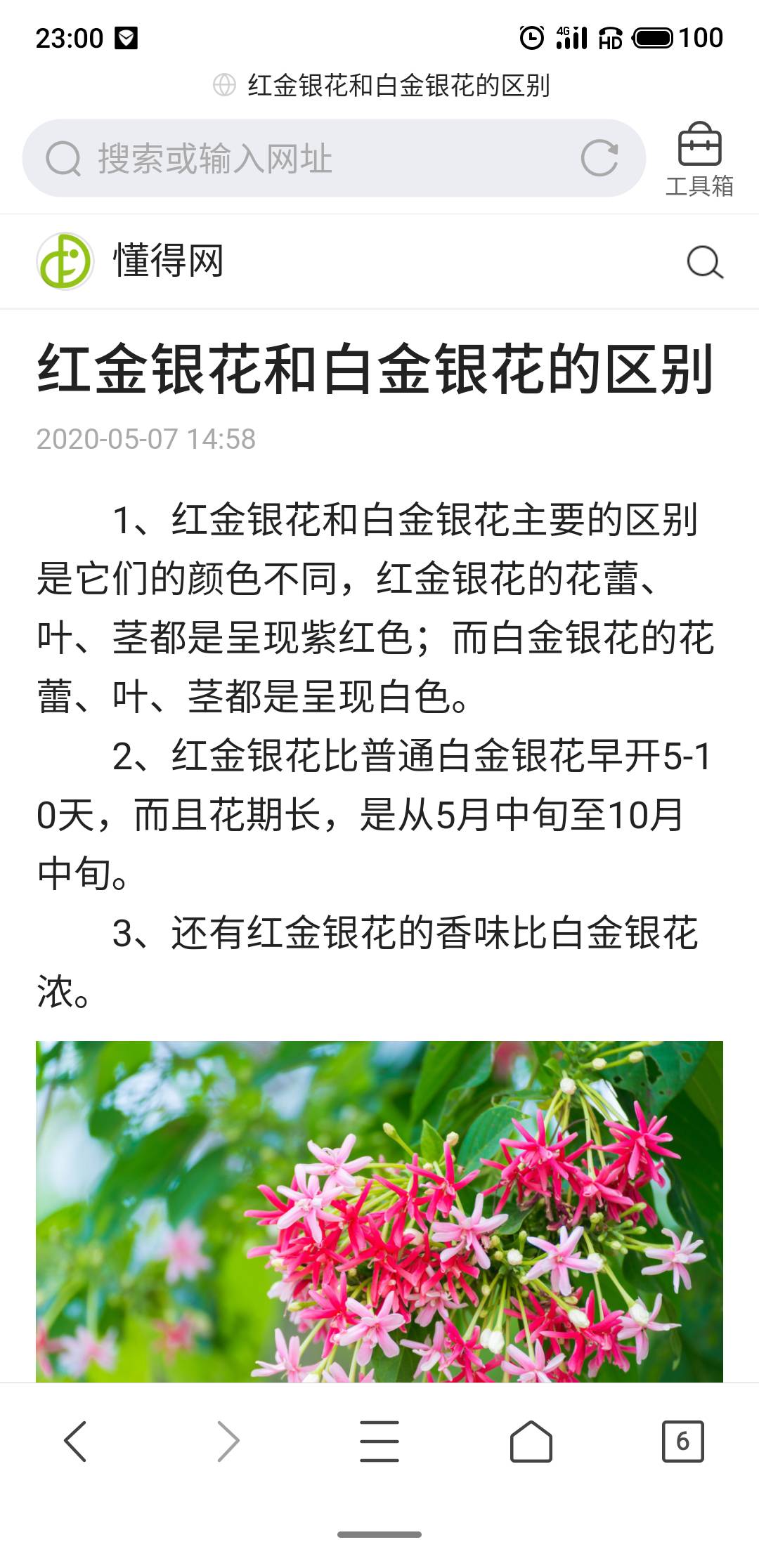This screenshot has width=759, height=1568.
Task: Return to the browser home page
Action: (531, 1442)
